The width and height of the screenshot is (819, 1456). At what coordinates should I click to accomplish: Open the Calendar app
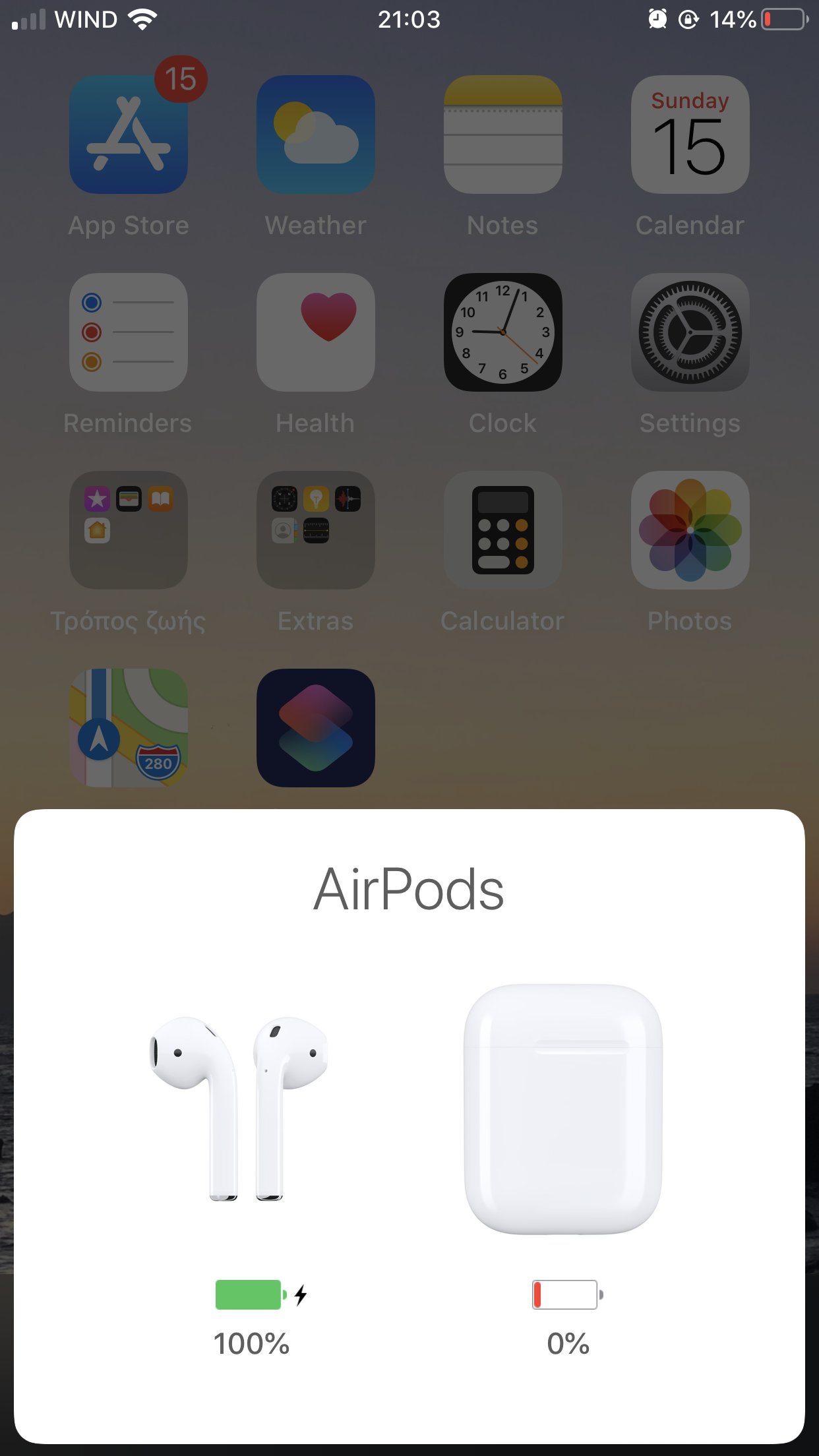[690, 135]
